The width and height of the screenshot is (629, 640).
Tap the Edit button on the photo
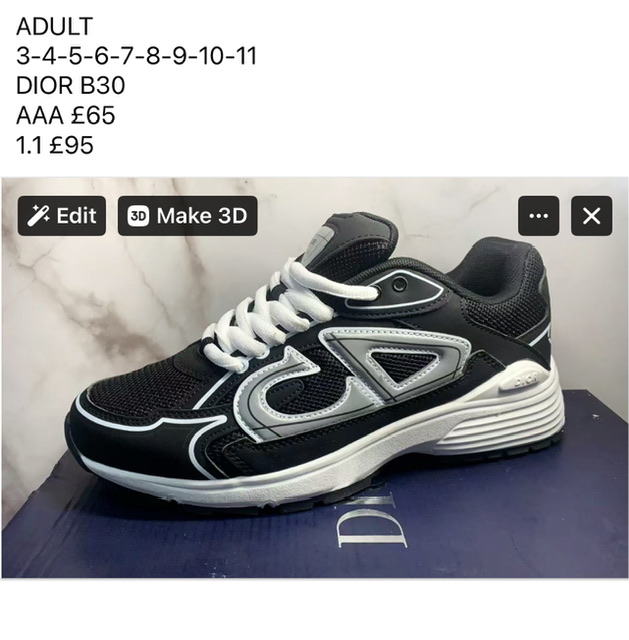tap(62, 215)
